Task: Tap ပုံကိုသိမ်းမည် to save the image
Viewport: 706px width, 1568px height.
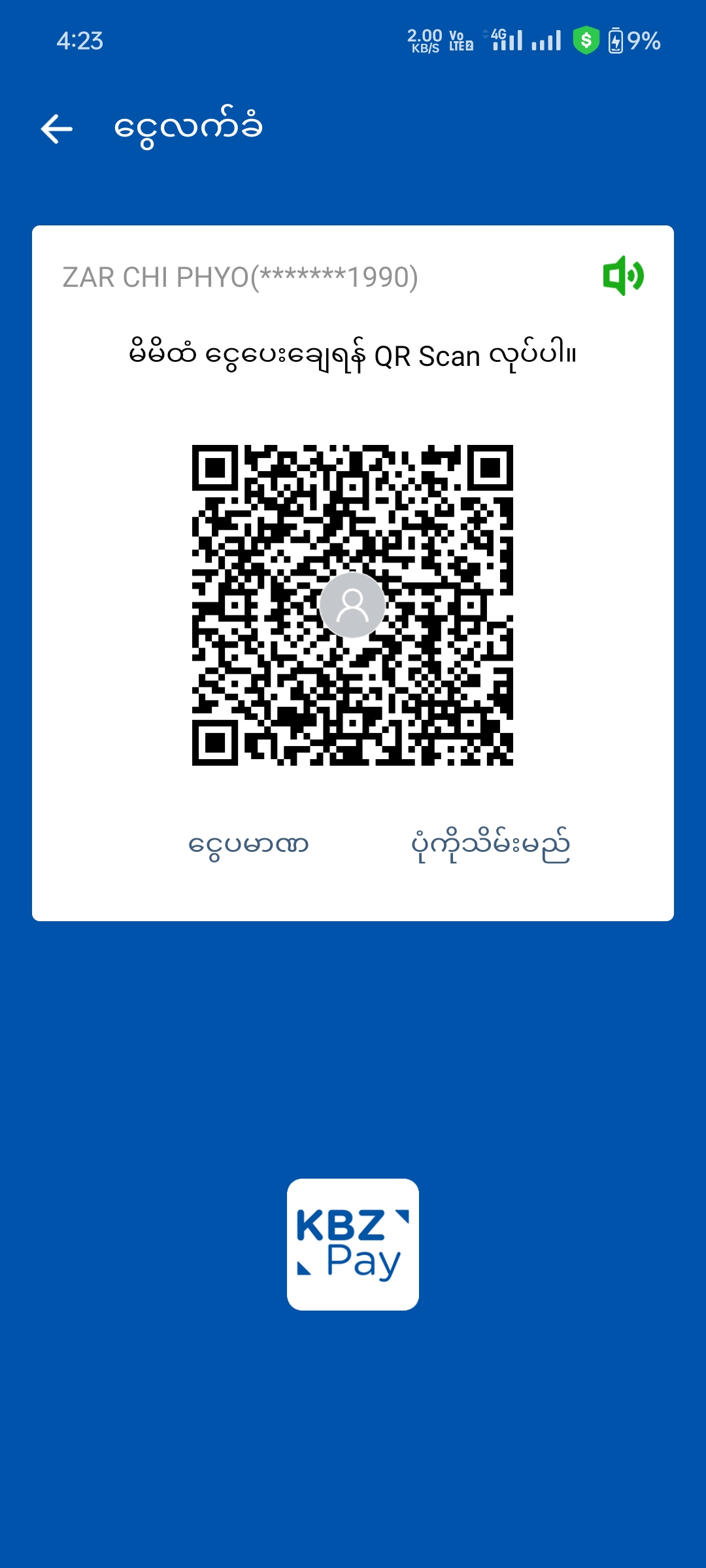Action: 490,845
